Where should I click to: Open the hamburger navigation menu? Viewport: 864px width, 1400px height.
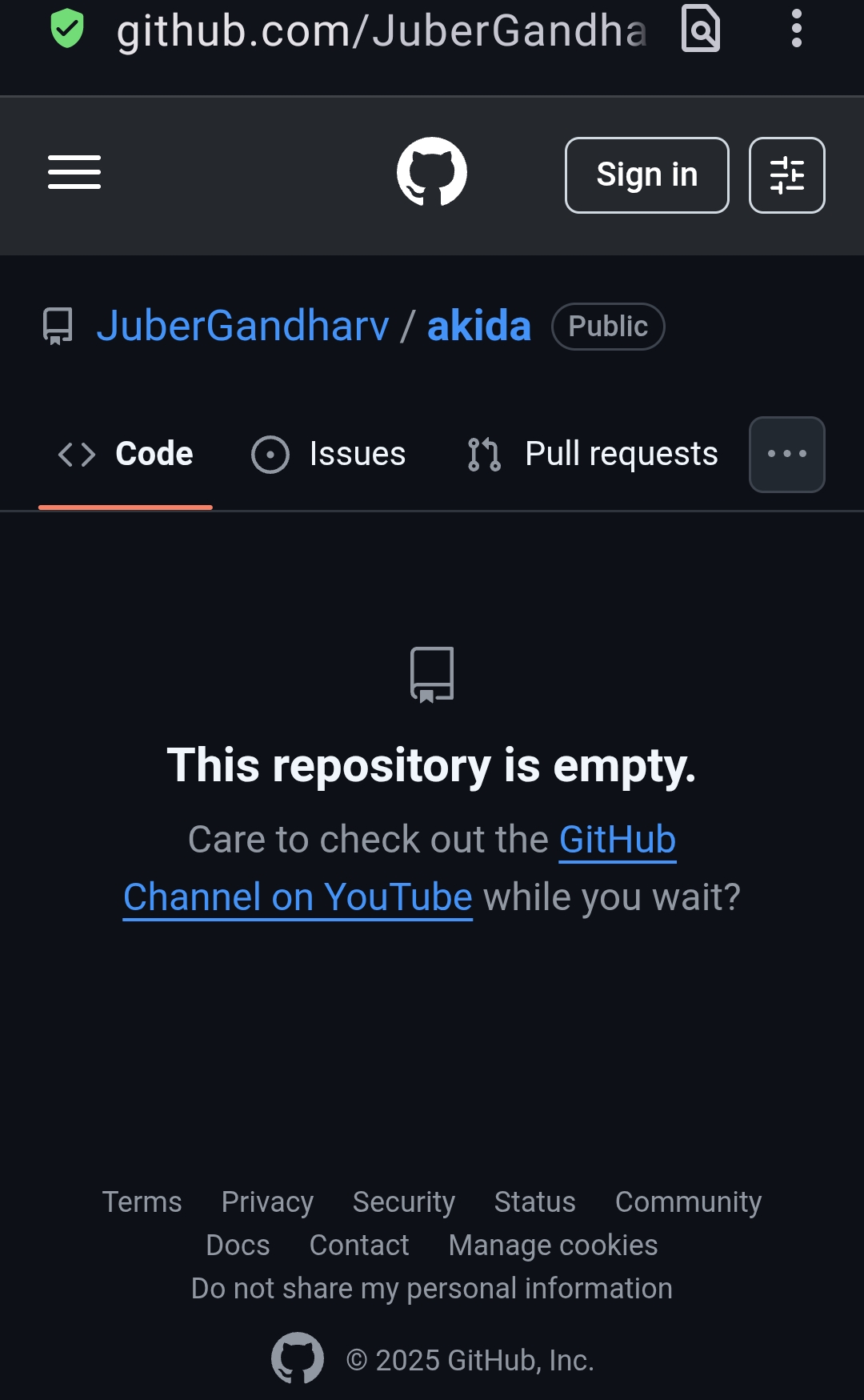[x=74, y=173]
